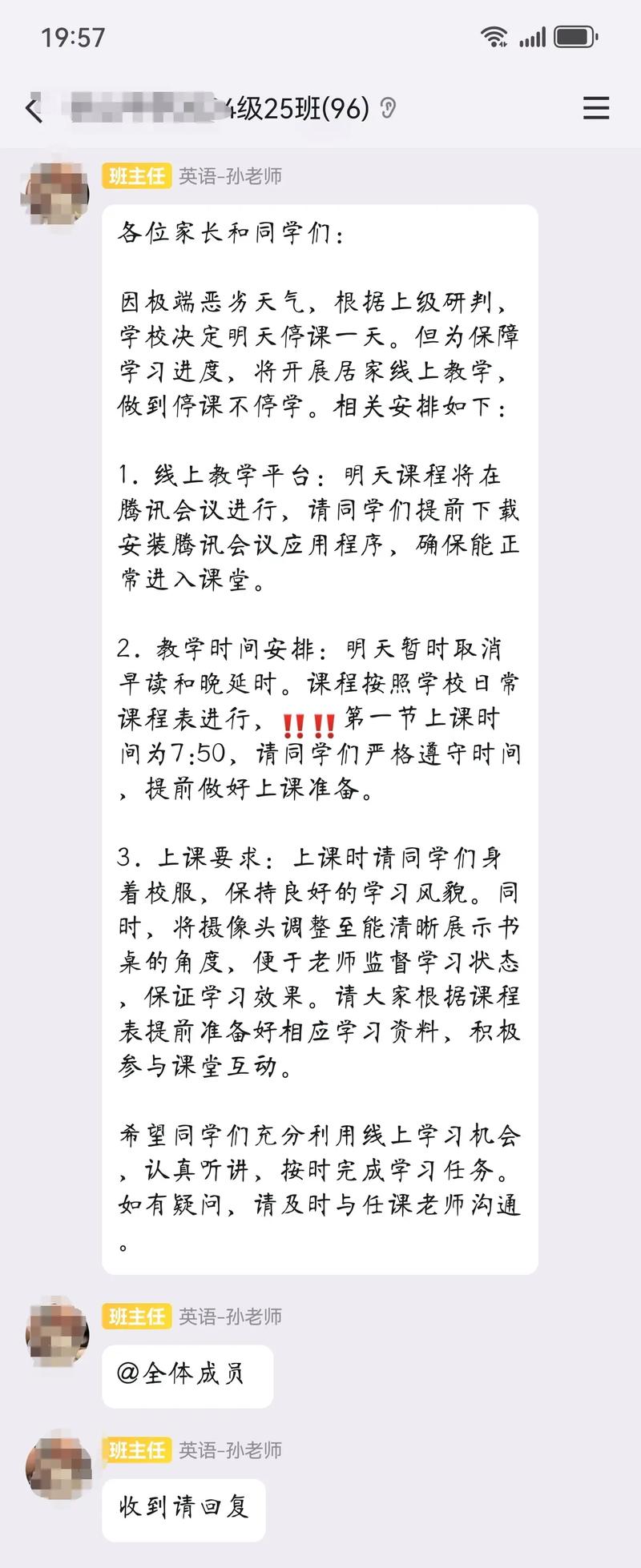Tap teacher avatar beside the announcement message
The height and width of the screenshot is (1568, 641).
click(x=56, y=192)
